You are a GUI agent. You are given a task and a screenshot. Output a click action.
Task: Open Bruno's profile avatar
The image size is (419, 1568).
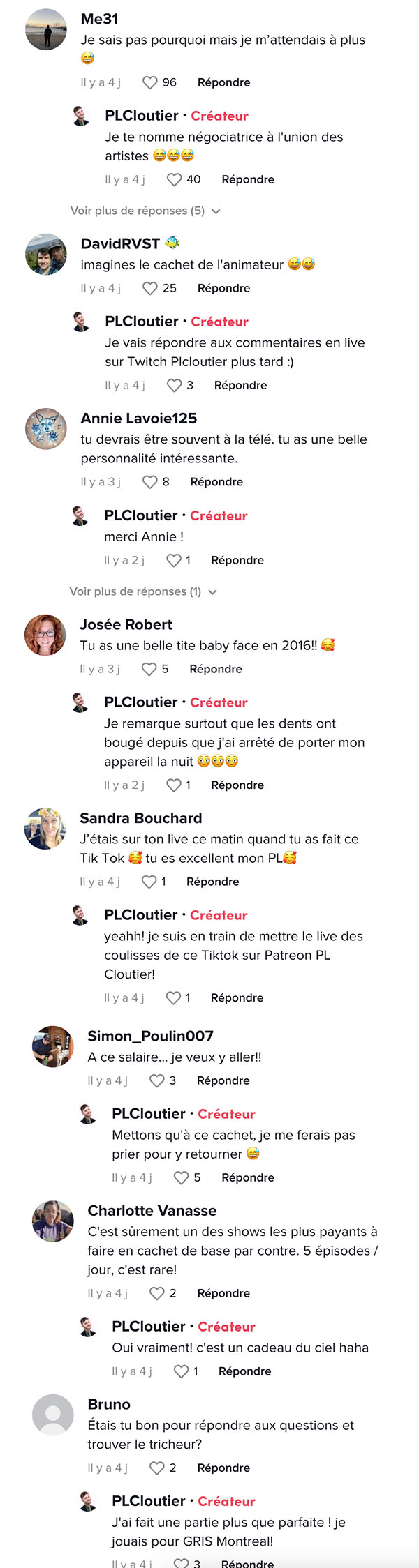tap(53, 1415)
